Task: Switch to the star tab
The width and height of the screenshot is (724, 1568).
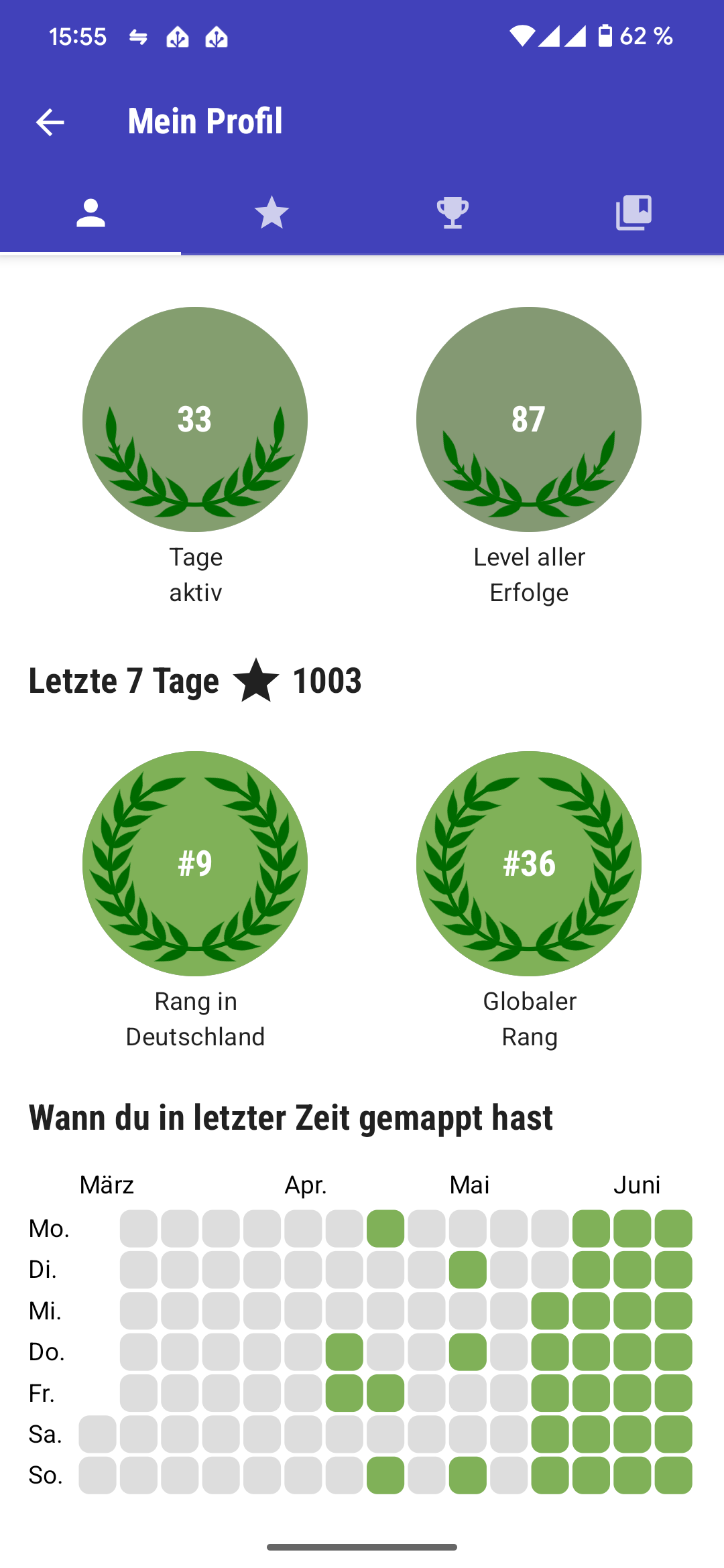Action: point(271,213)
